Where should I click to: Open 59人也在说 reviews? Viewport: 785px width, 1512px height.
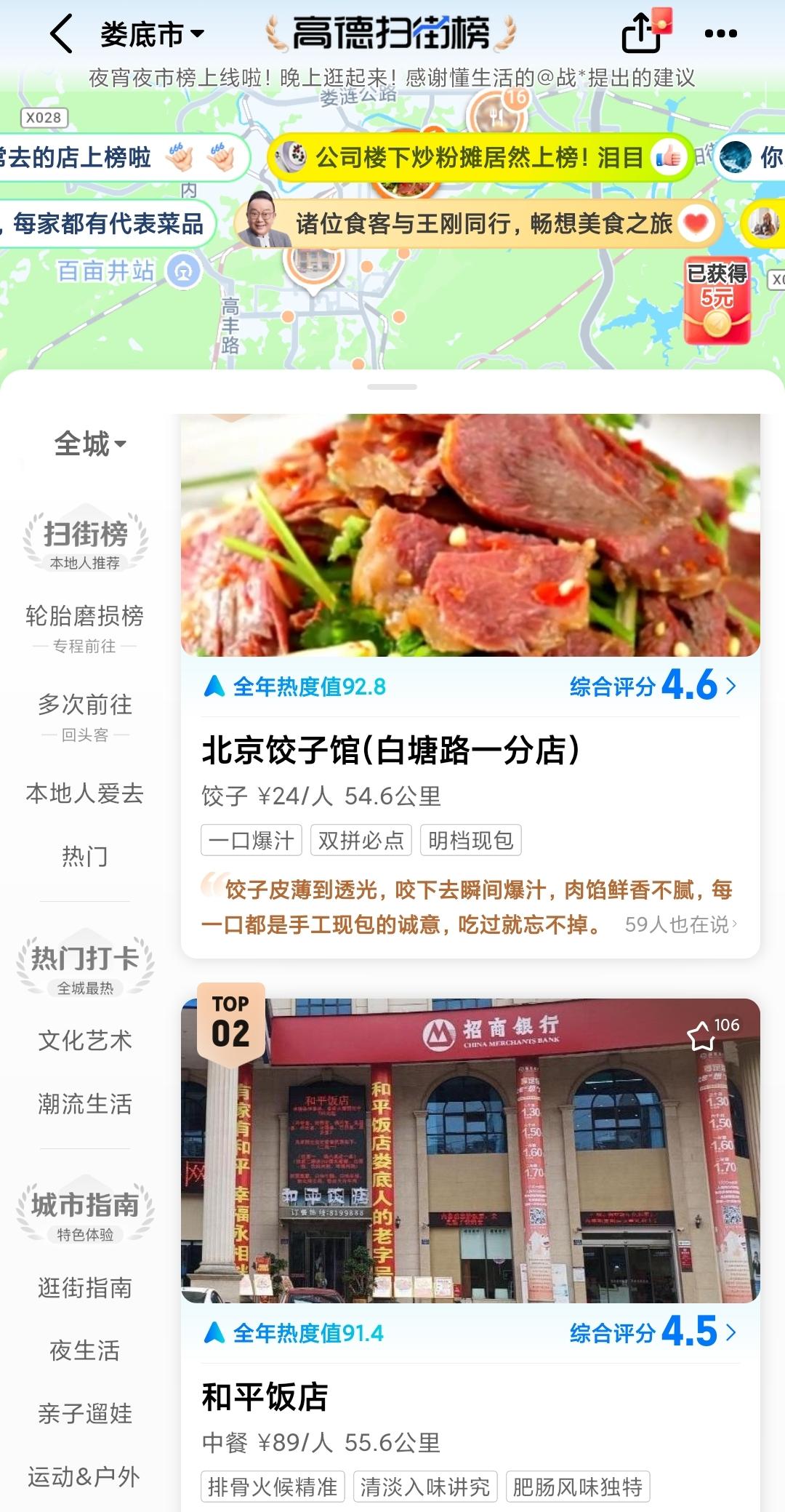pyautogui.click(x=680, y=924)
